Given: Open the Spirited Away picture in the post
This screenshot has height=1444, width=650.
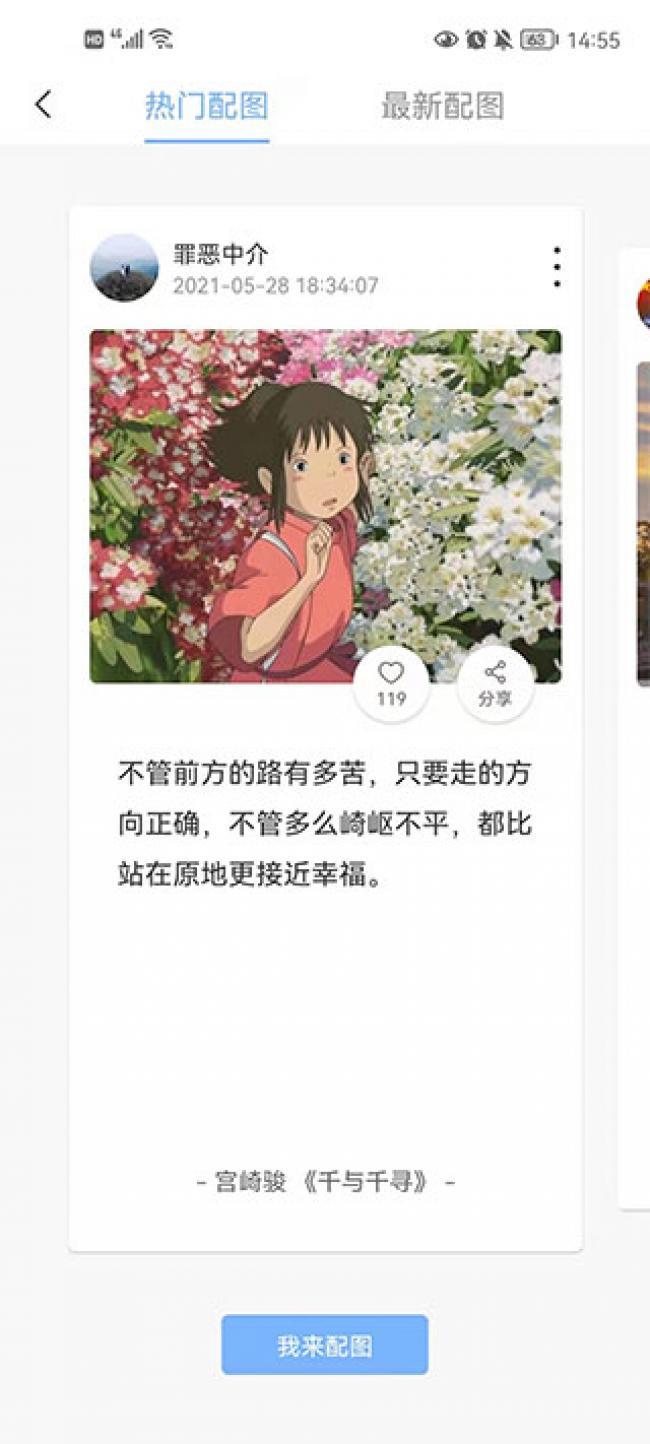Looking at the screenshot, I should click(325, 507).
